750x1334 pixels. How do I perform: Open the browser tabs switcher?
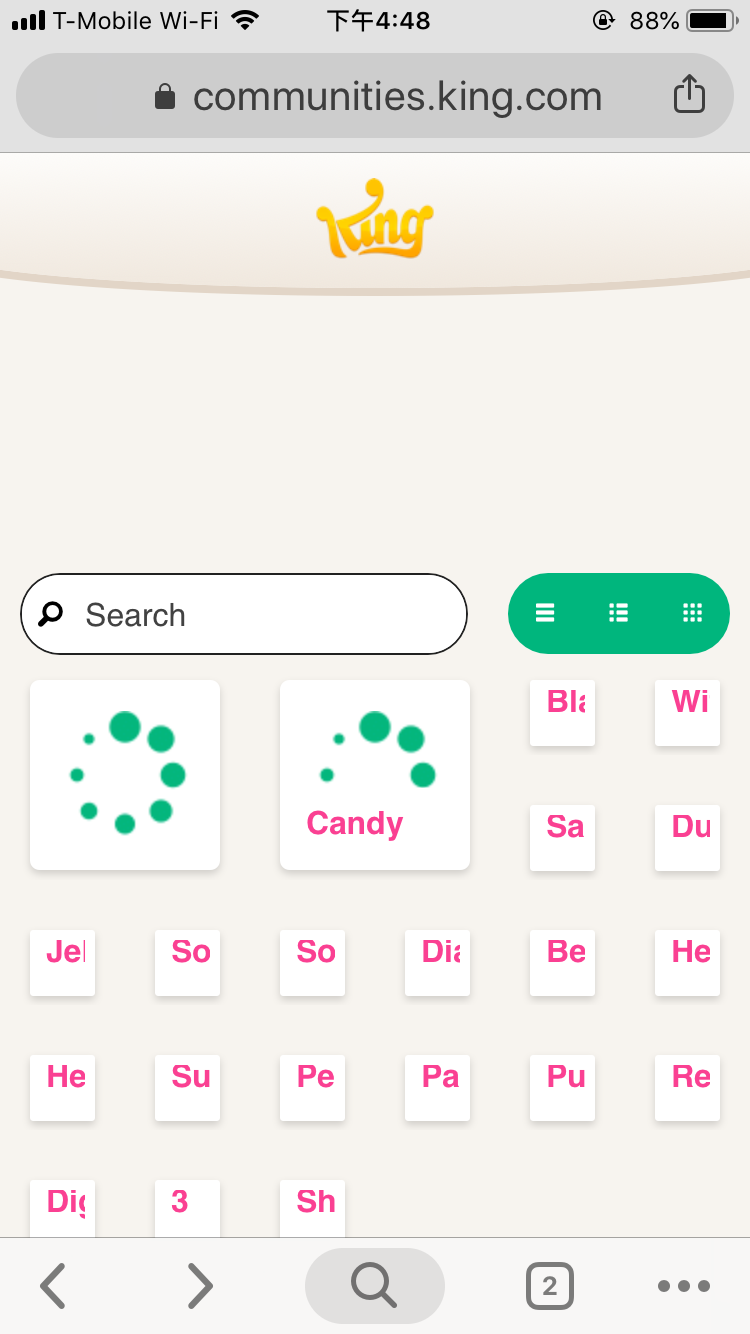coord(549,1286)
